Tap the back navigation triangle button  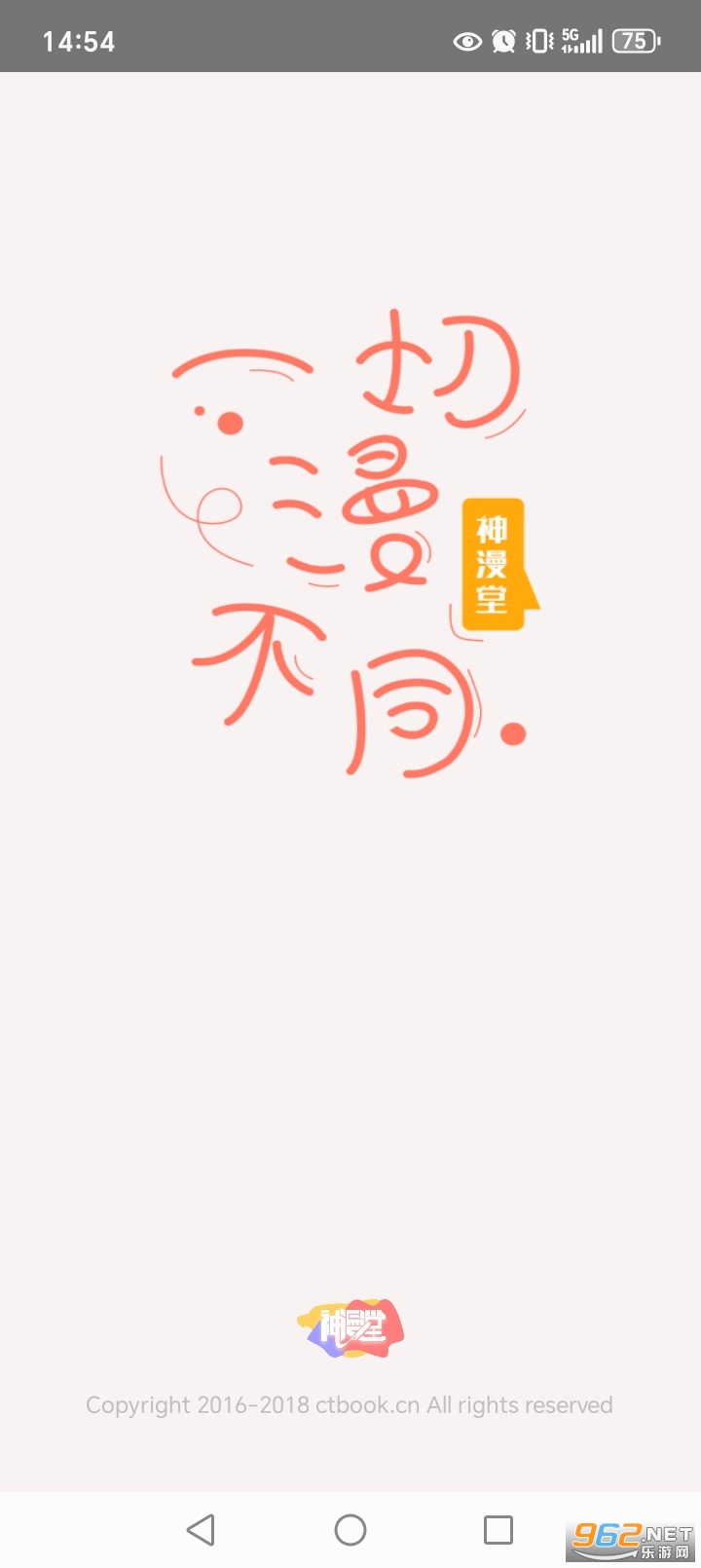click(202, 1529)
